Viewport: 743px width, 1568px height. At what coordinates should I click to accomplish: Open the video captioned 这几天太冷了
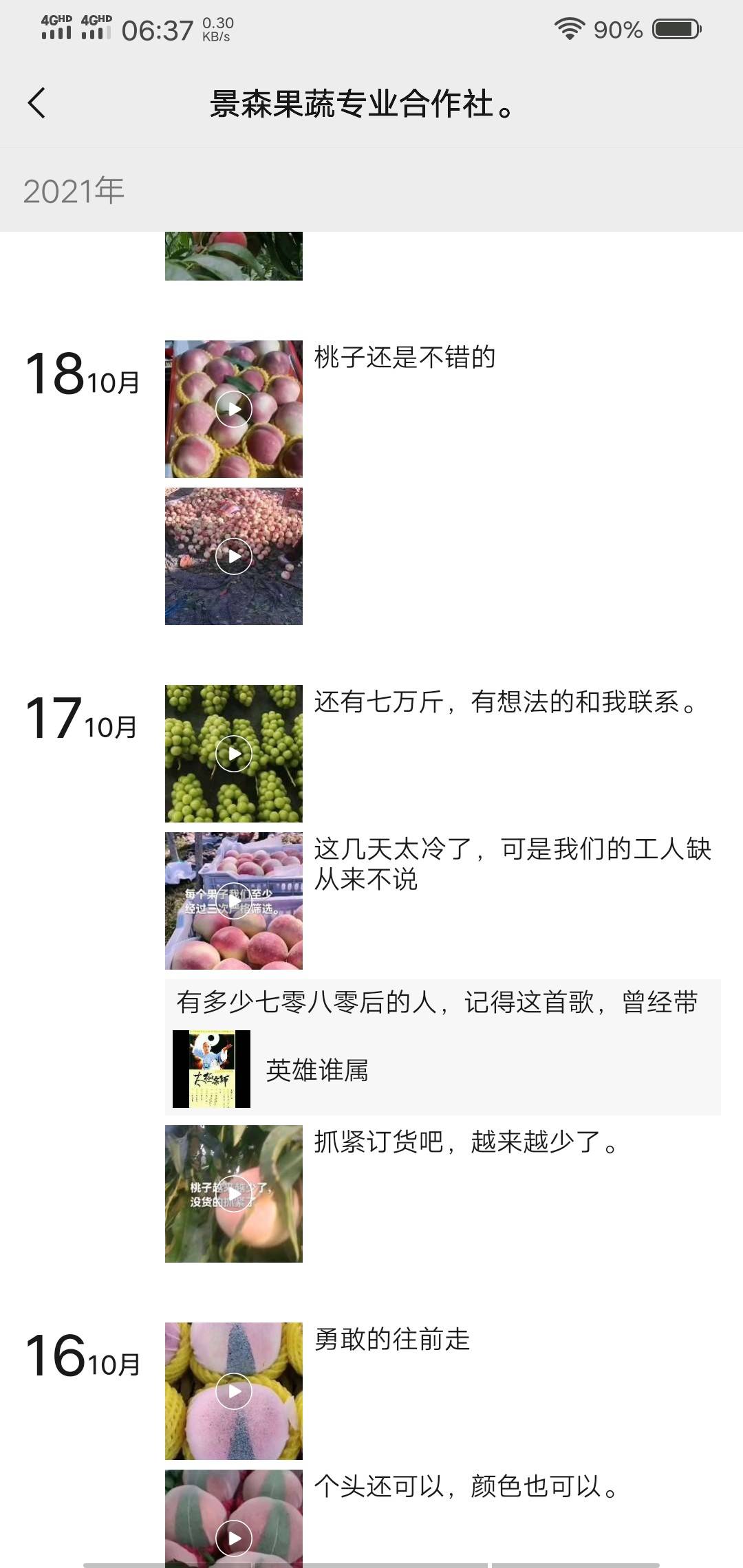point(234,901)
